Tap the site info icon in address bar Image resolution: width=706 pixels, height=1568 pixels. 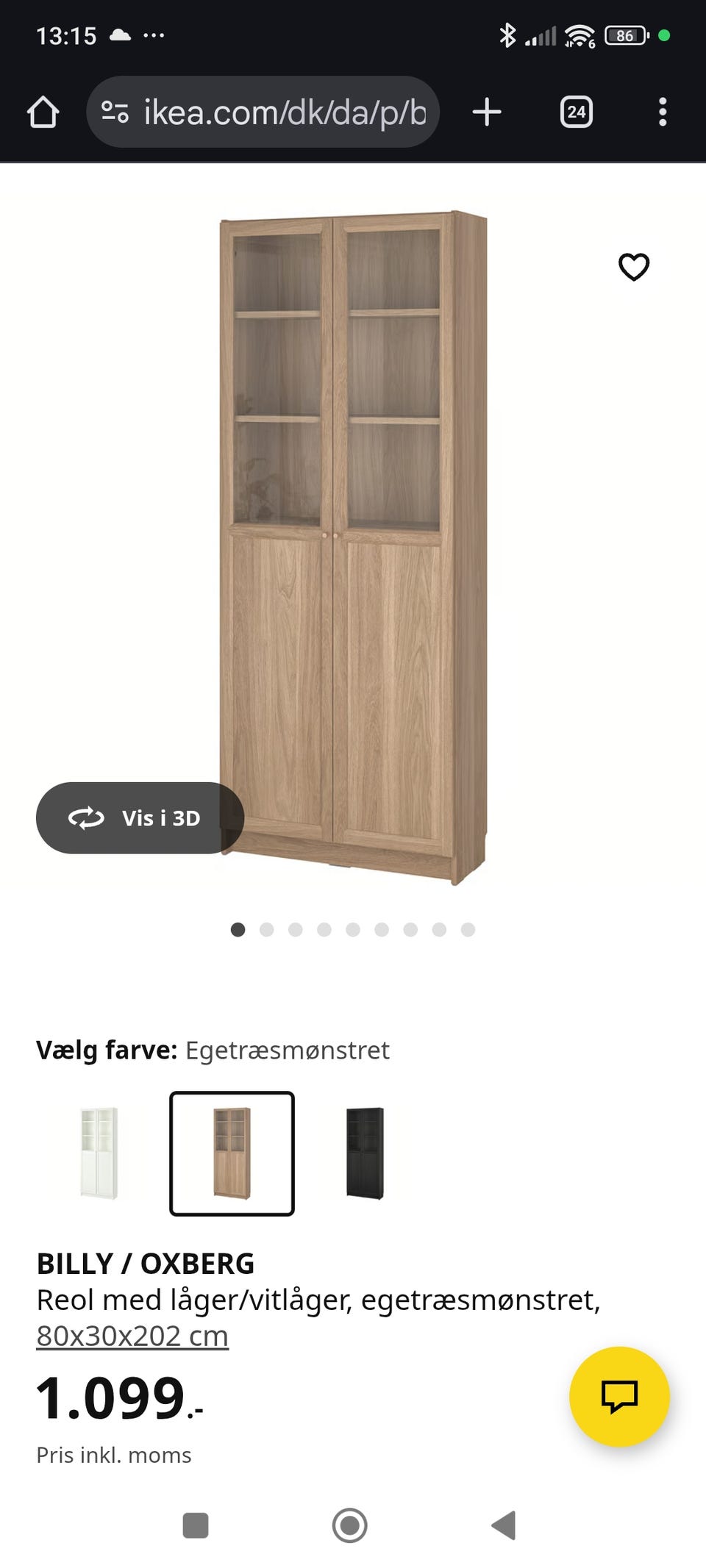(114, 112)
